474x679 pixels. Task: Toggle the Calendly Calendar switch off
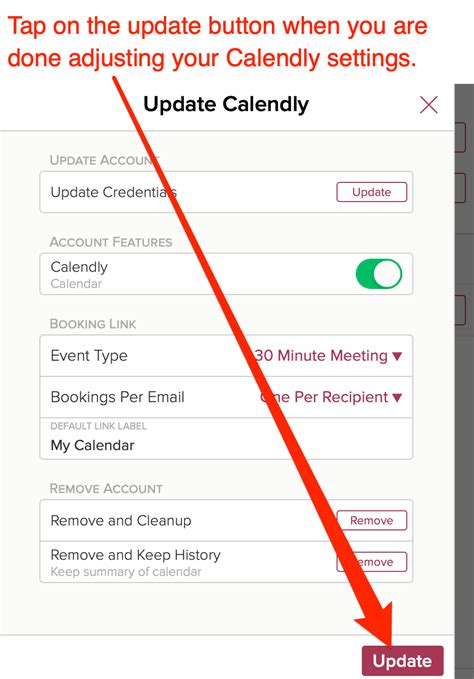(379, 274)
